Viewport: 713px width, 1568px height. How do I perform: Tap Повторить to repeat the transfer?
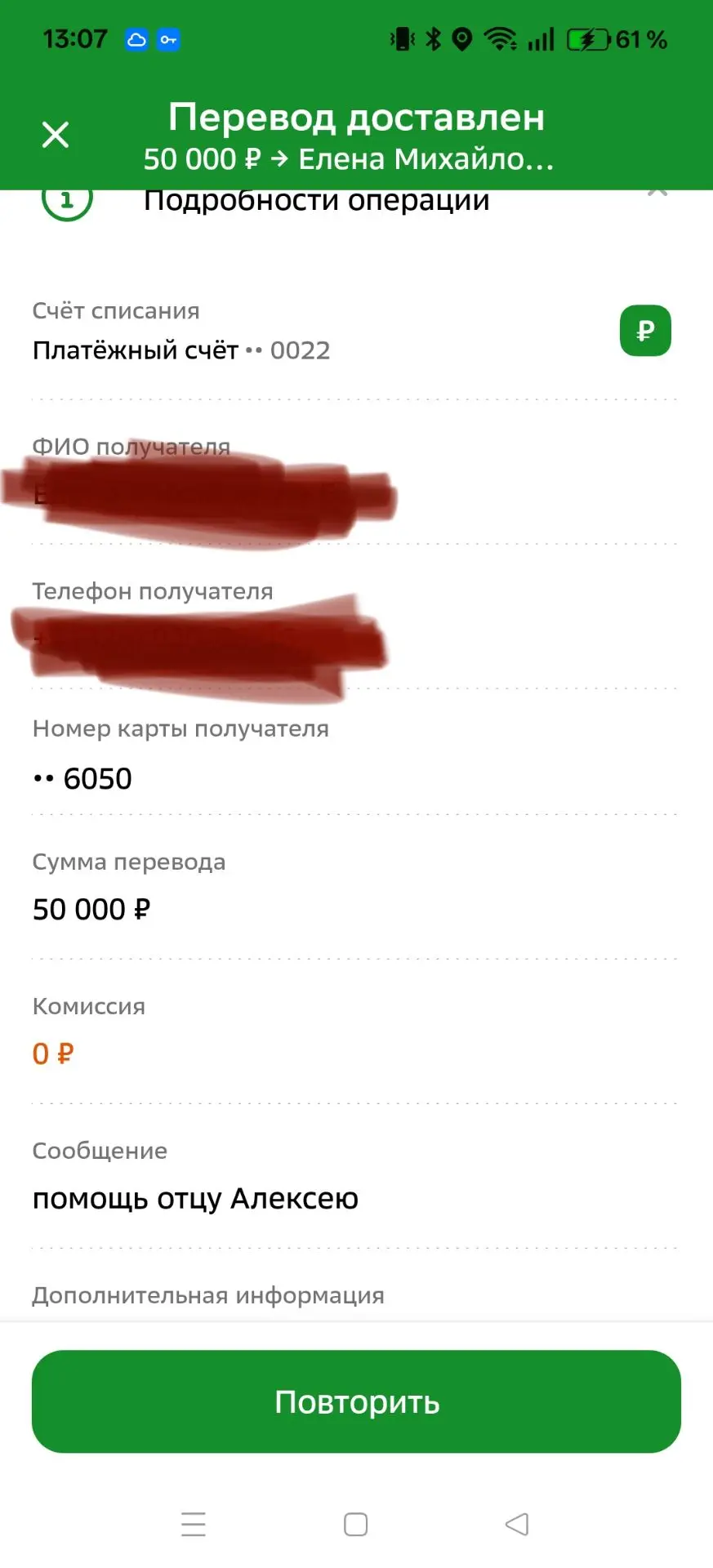click(356, 1401)
